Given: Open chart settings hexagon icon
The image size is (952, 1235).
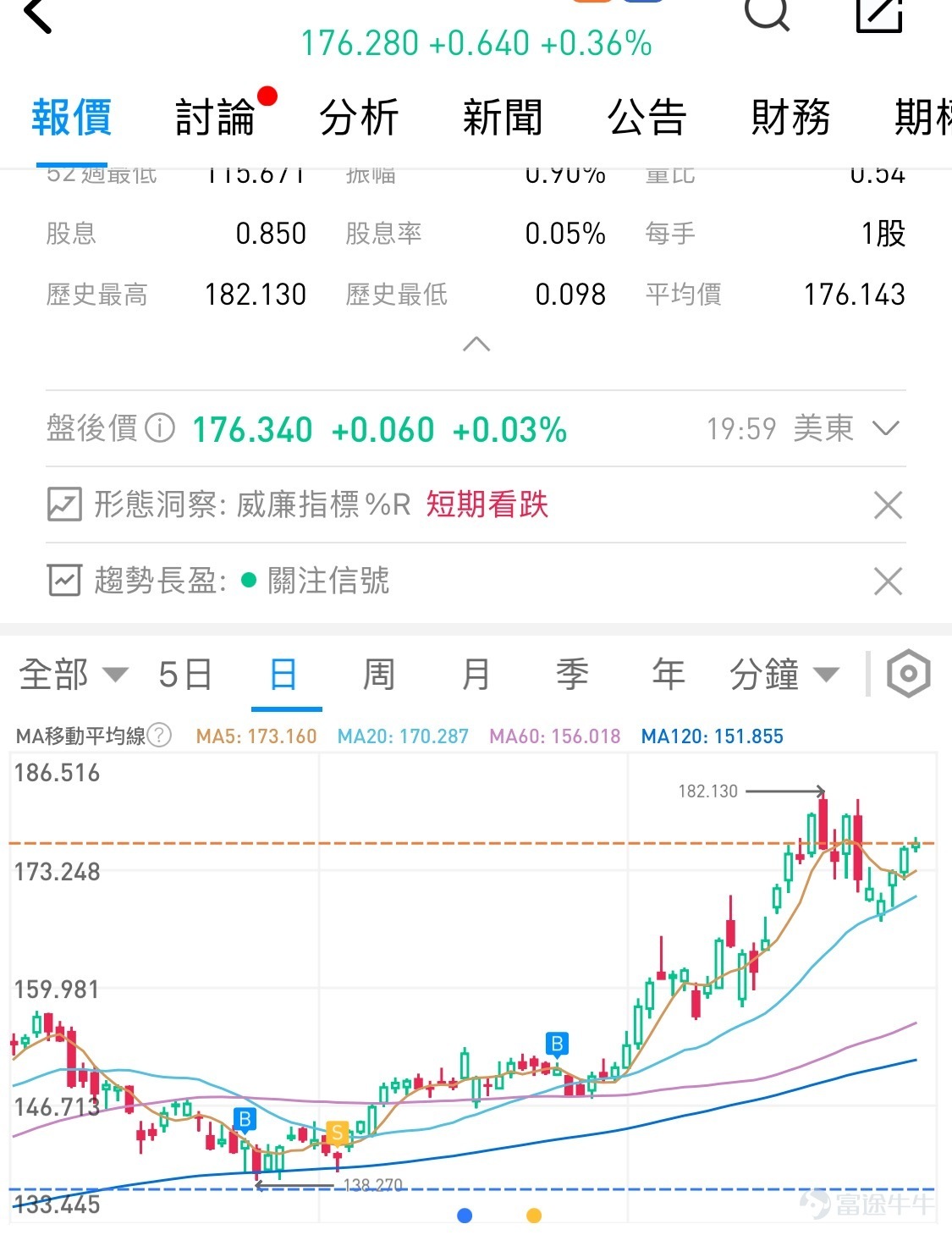Looking at the screenshot, I should point(908,675).
